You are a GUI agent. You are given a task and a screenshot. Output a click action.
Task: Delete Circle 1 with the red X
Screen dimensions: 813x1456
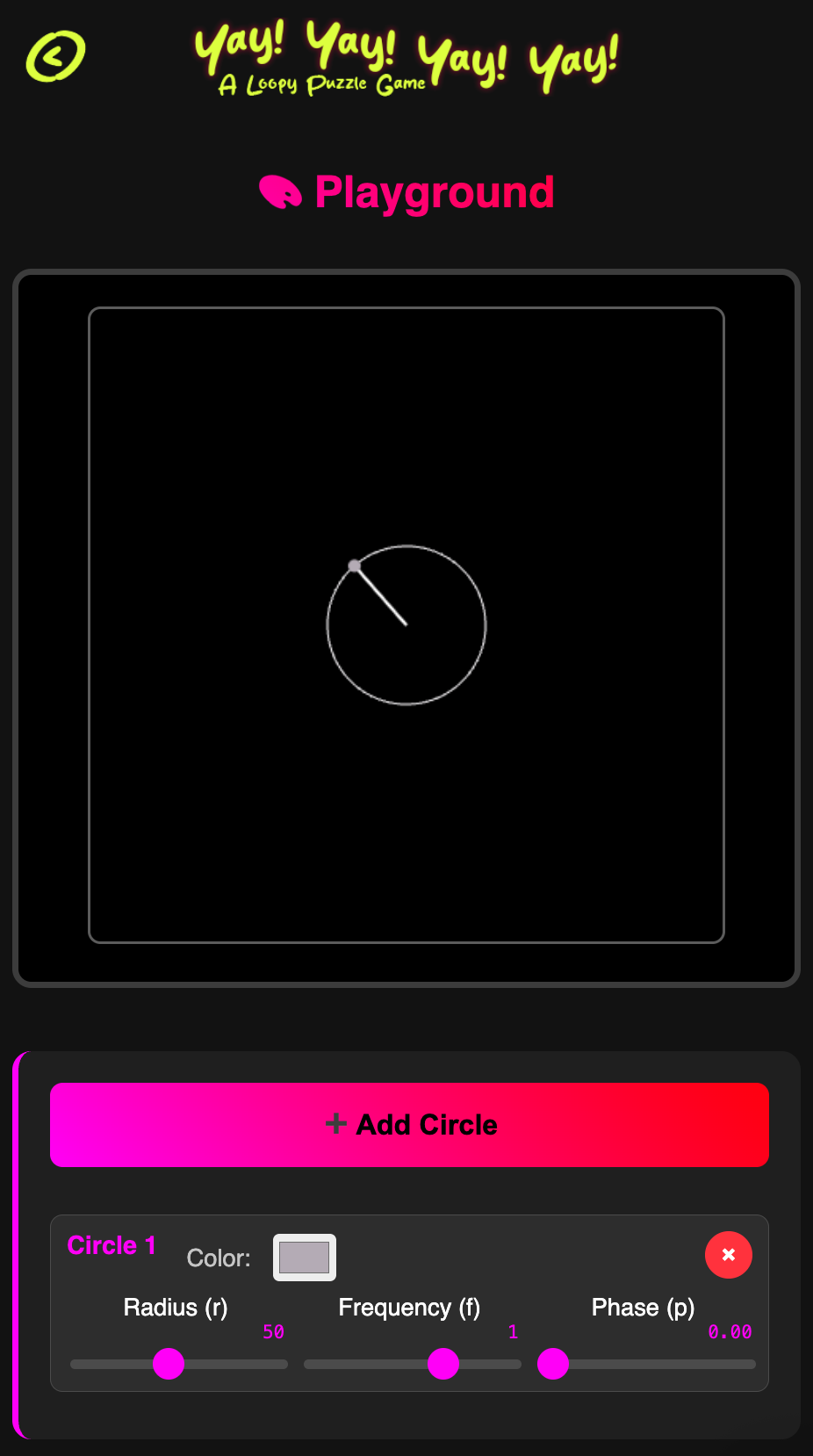point(728,1255)
